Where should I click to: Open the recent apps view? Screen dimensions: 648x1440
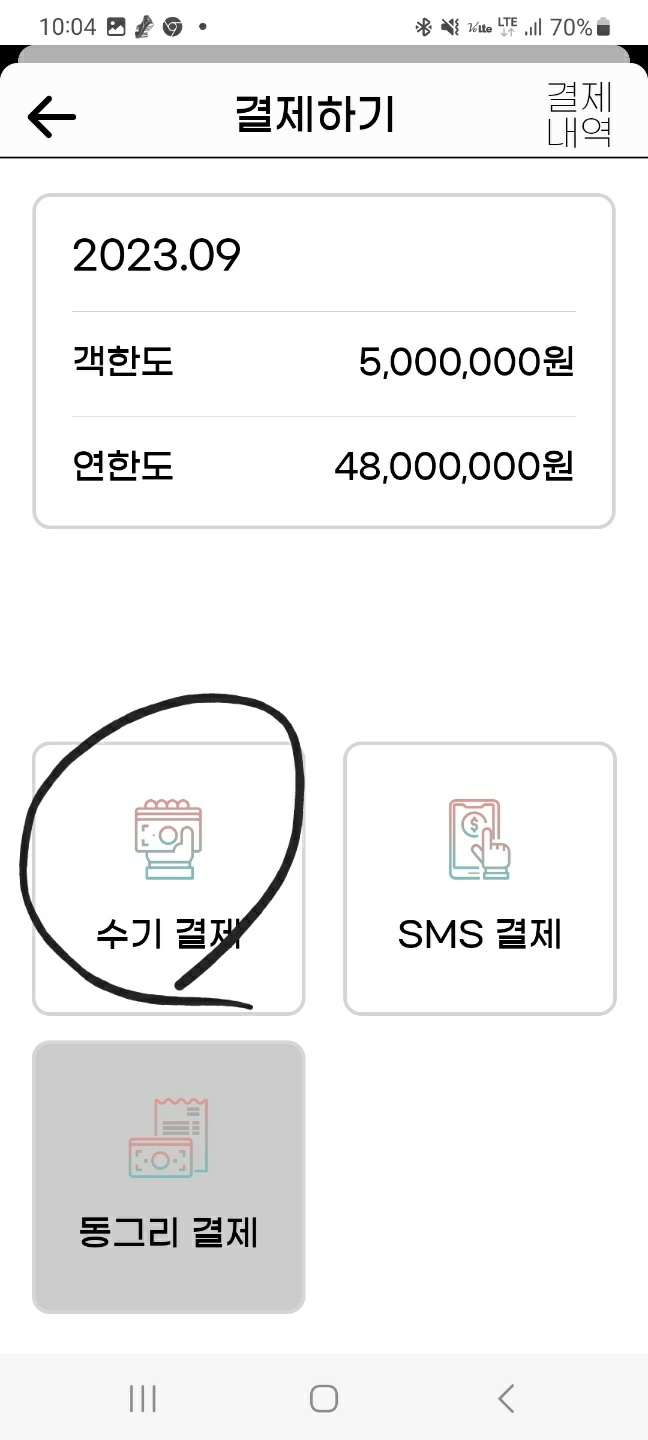(x=143, y=1398)
